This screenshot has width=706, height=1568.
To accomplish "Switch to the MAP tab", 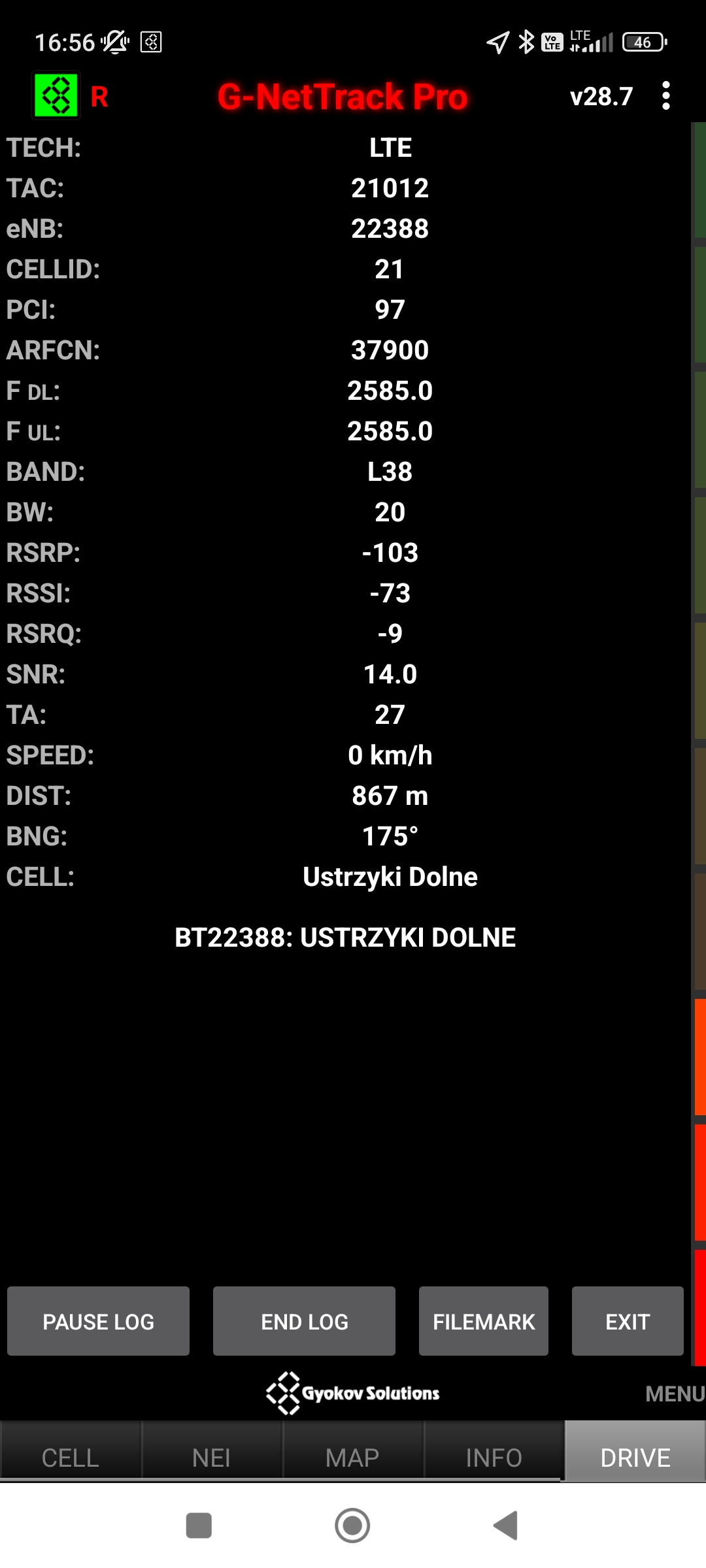I will [352, 1457].
